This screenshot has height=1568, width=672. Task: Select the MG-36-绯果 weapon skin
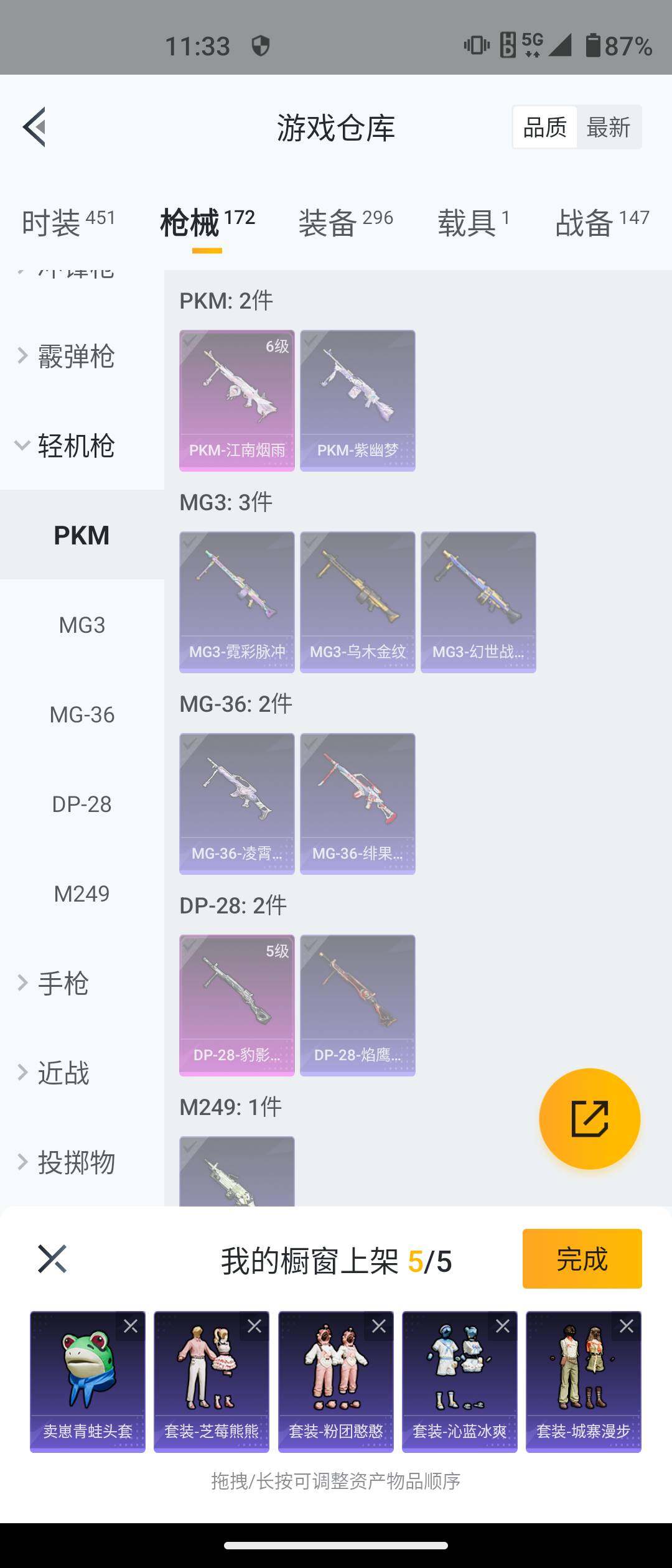tap(357, 803)
